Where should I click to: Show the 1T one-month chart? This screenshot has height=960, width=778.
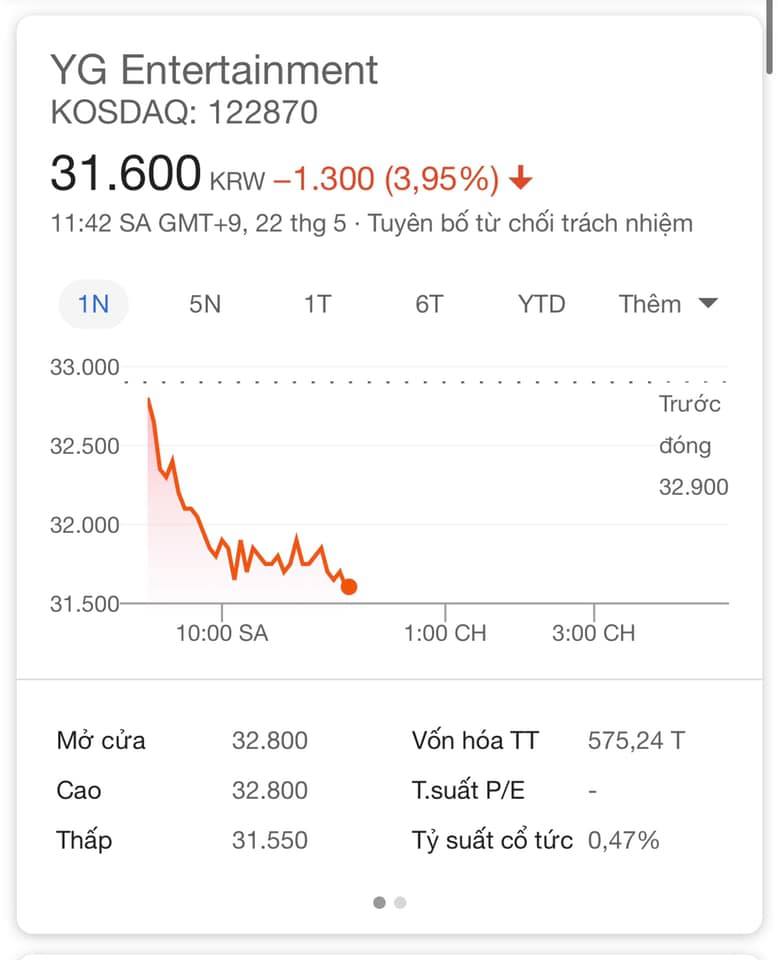coord(317,304)
